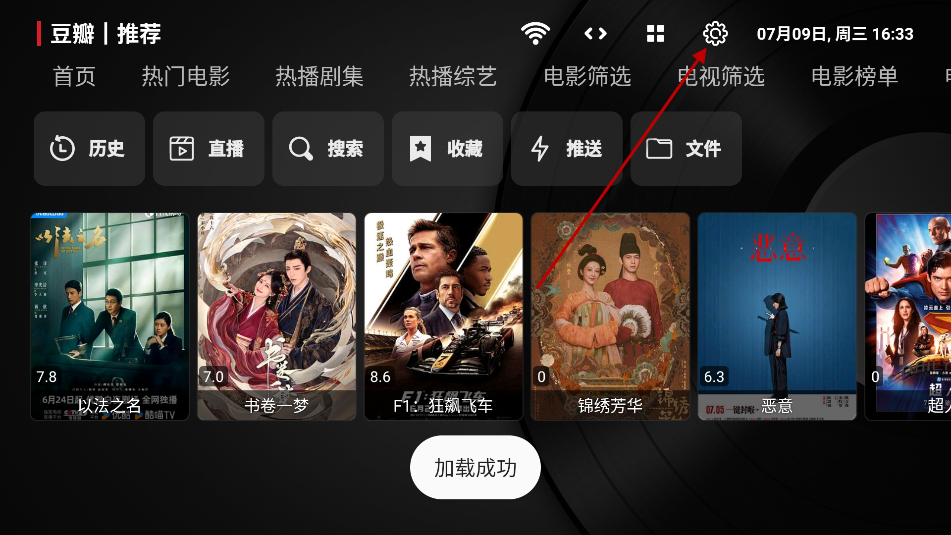Viewport: 951px width, 535px height.
Task: Switch to the 首页 tab
Action: [74, 76]
